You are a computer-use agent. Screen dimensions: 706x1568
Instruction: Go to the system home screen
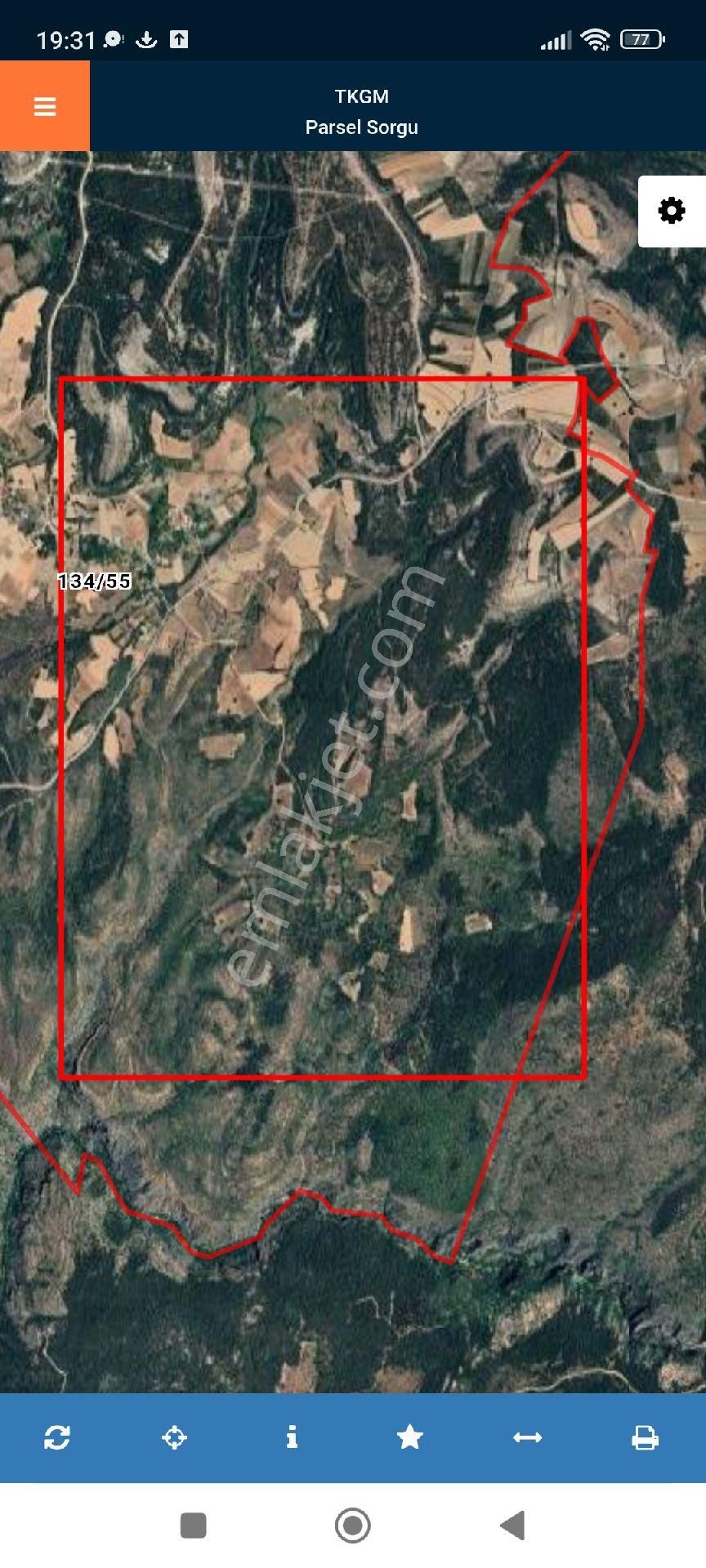352,1525
